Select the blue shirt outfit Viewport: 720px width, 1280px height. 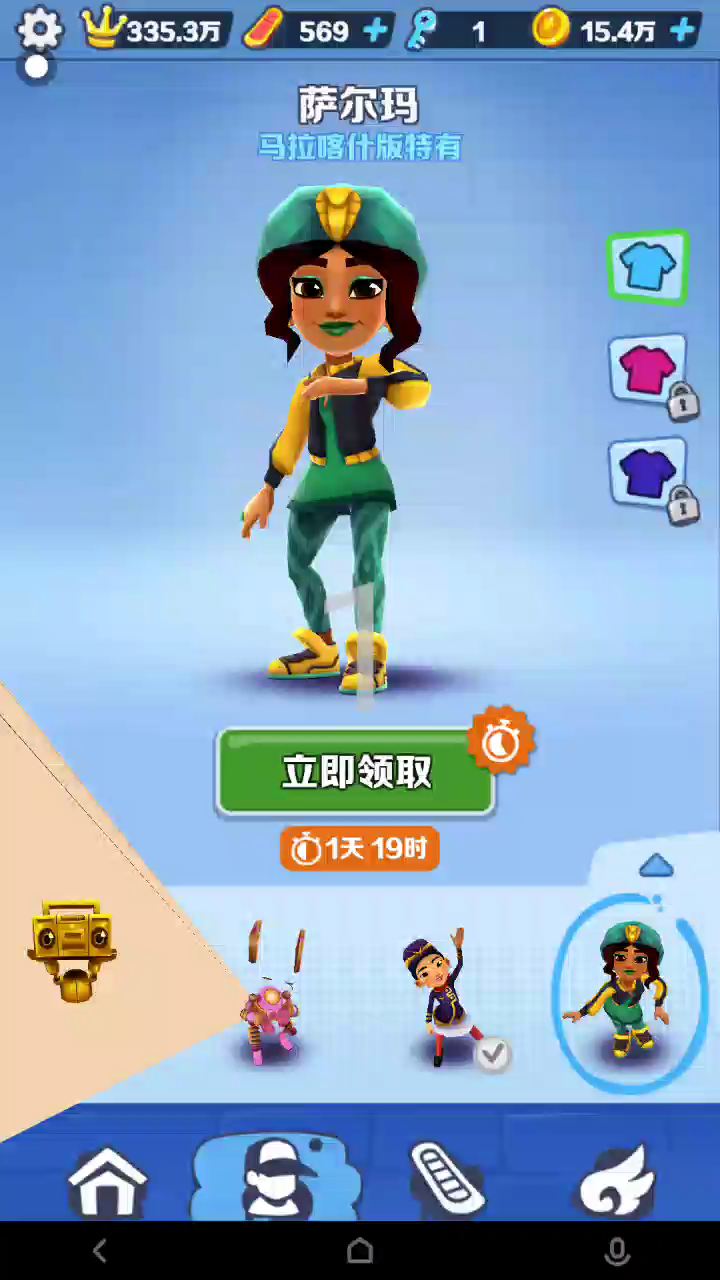(647, 267)
